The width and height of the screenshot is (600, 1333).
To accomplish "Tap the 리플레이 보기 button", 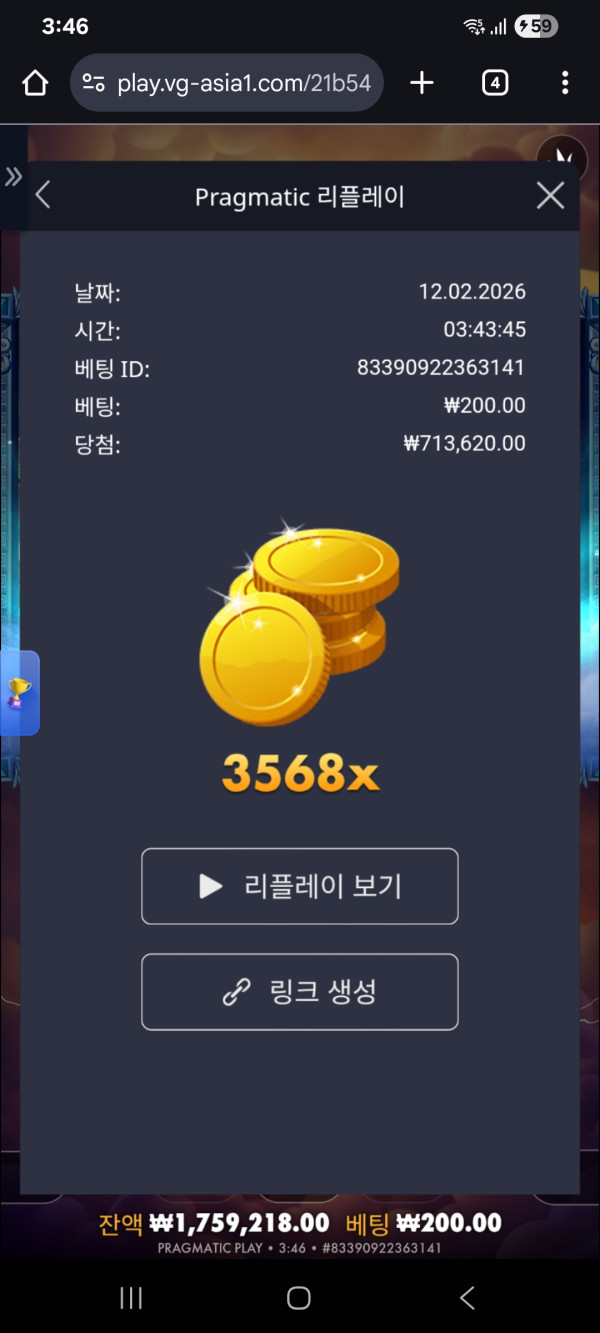I will point(300,886).
